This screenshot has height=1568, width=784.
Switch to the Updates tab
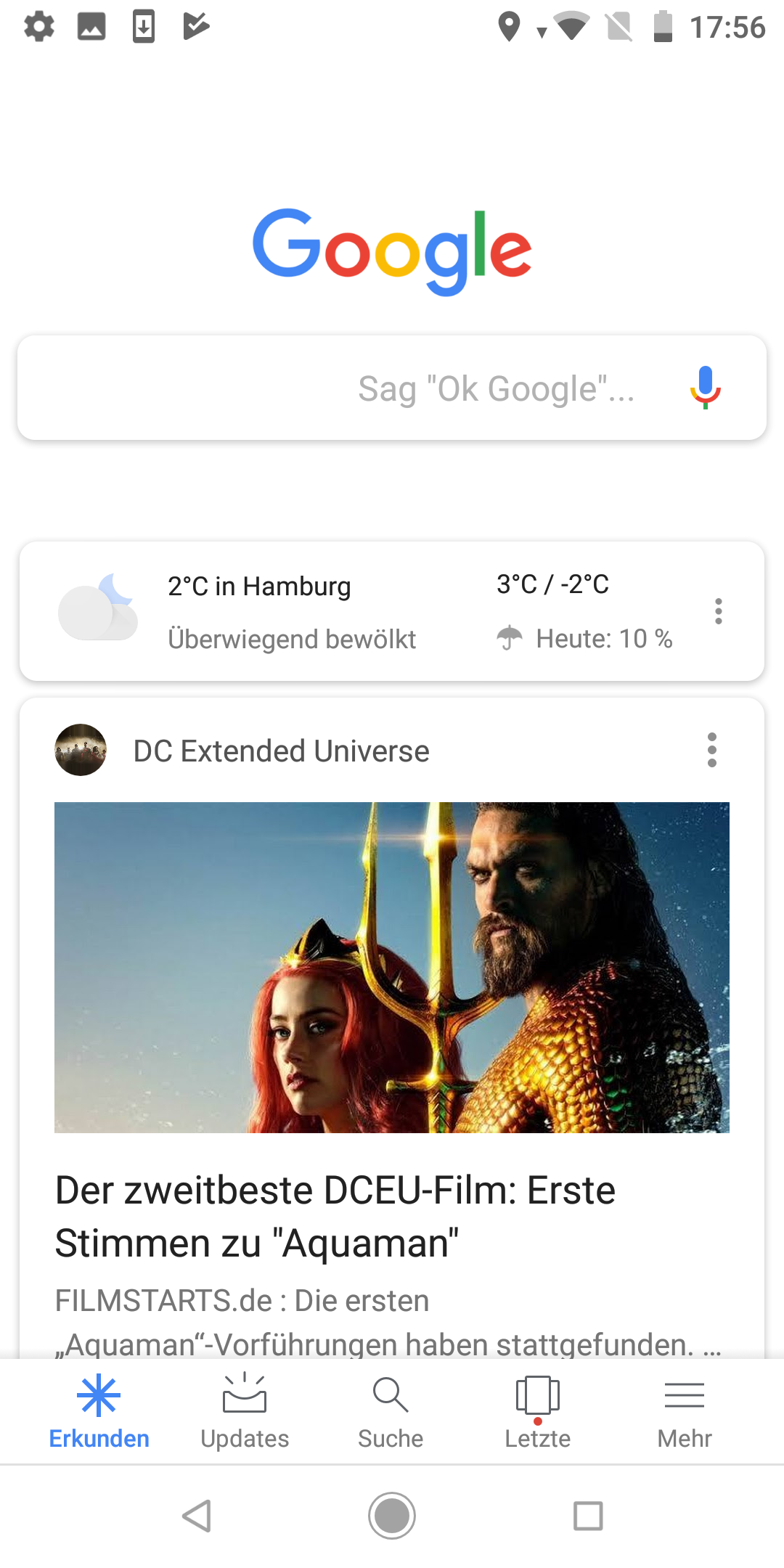[245, 1412]
